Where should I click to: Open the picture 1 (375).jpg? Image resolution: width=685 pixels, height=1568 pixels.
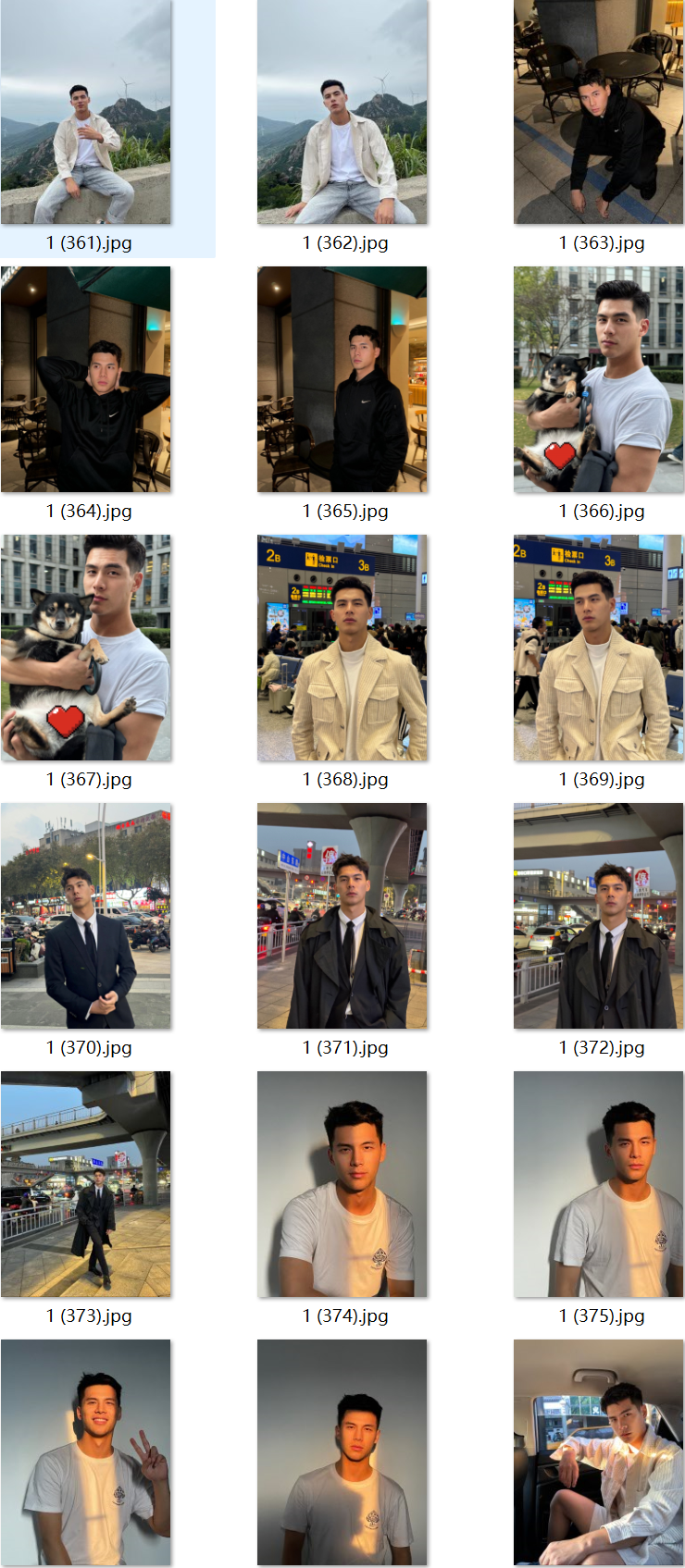[x=598, y=1184]
